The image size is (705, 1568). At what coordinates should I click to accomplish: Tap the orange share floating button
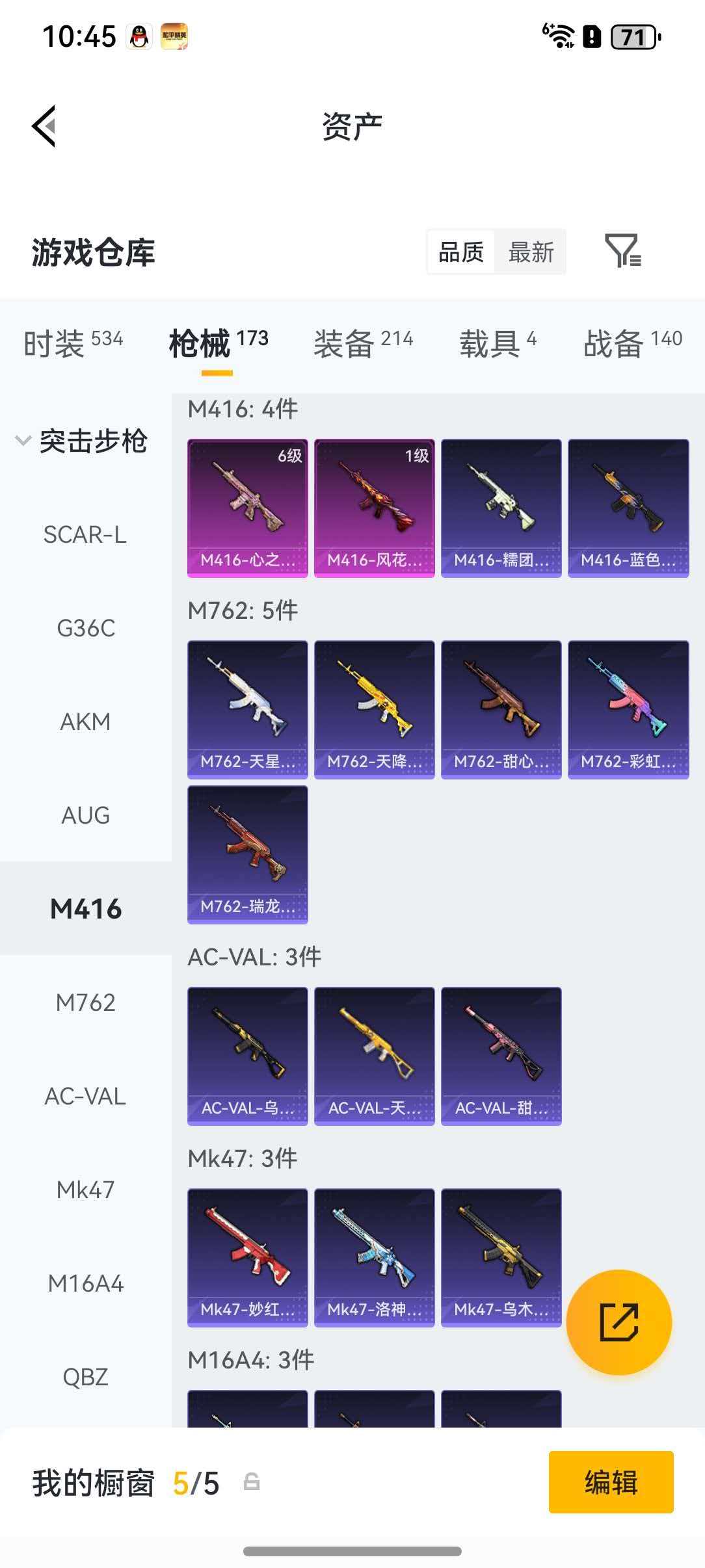[x=619, y=1322]
